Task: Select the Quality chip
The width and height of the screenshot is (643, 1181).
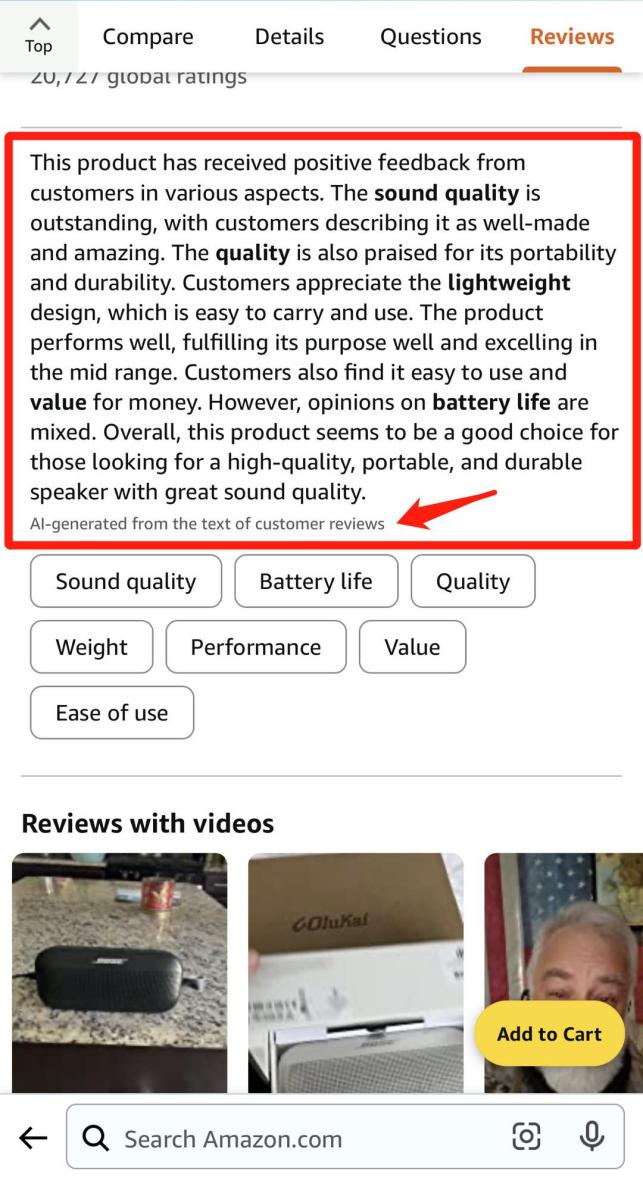Action: [472, 581]
